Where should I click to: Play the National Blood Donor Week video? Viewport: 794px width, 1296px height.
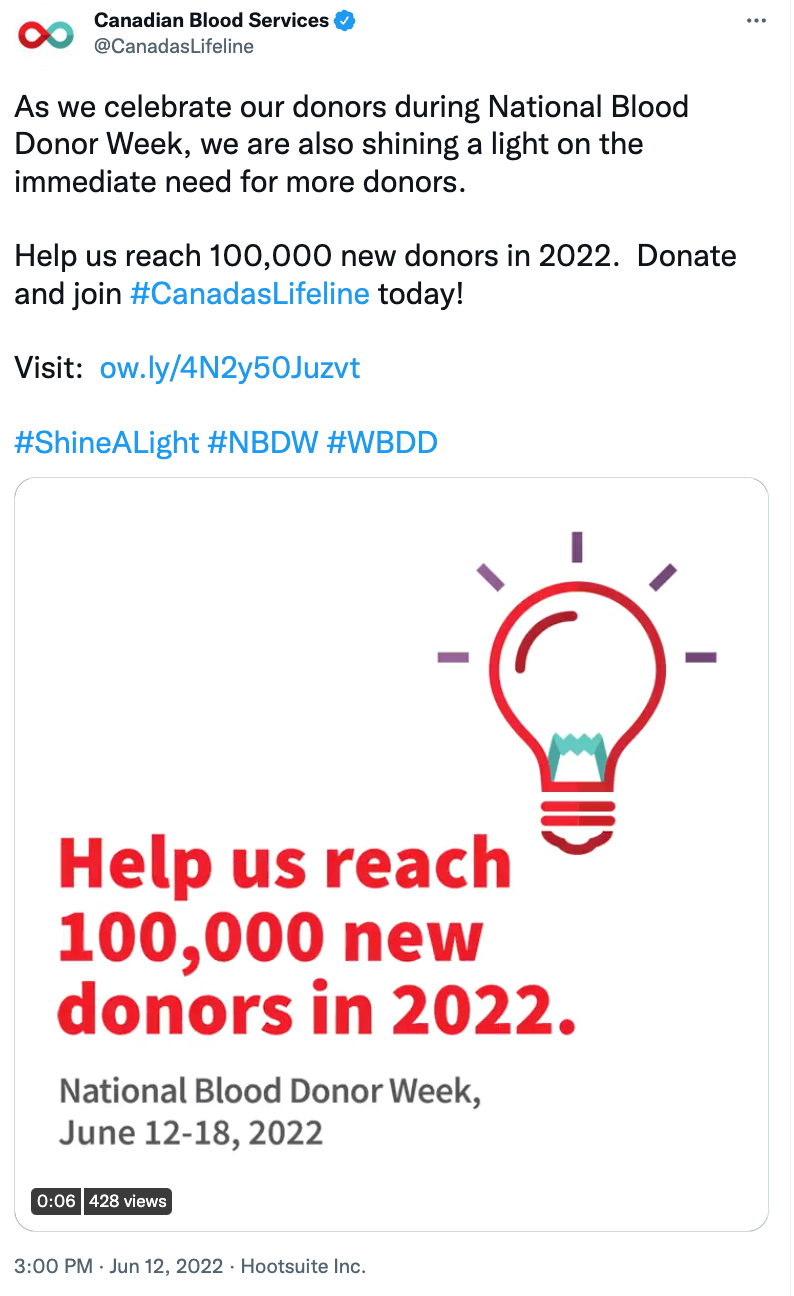coord(391,854)
